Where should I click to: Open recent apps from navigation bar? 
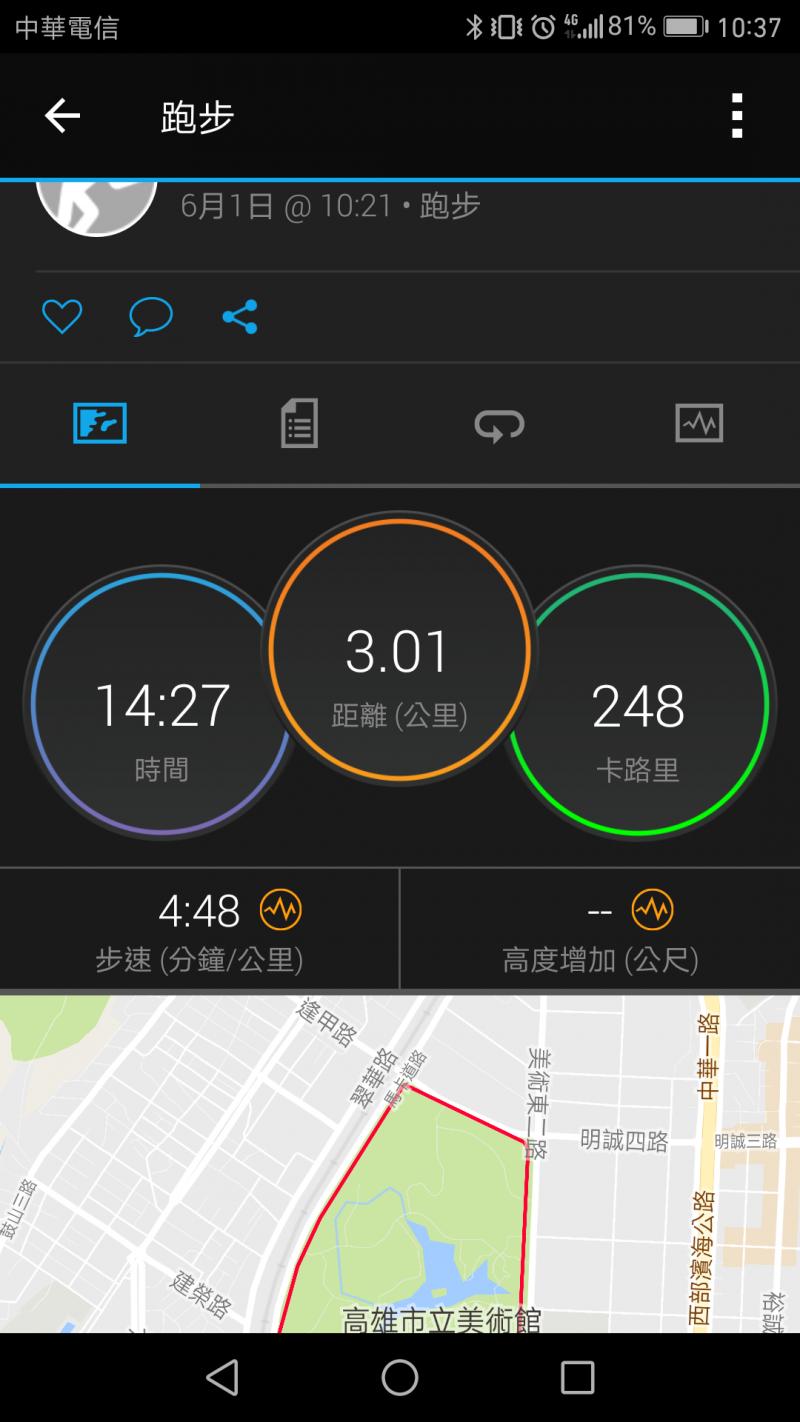point(577,1377)
